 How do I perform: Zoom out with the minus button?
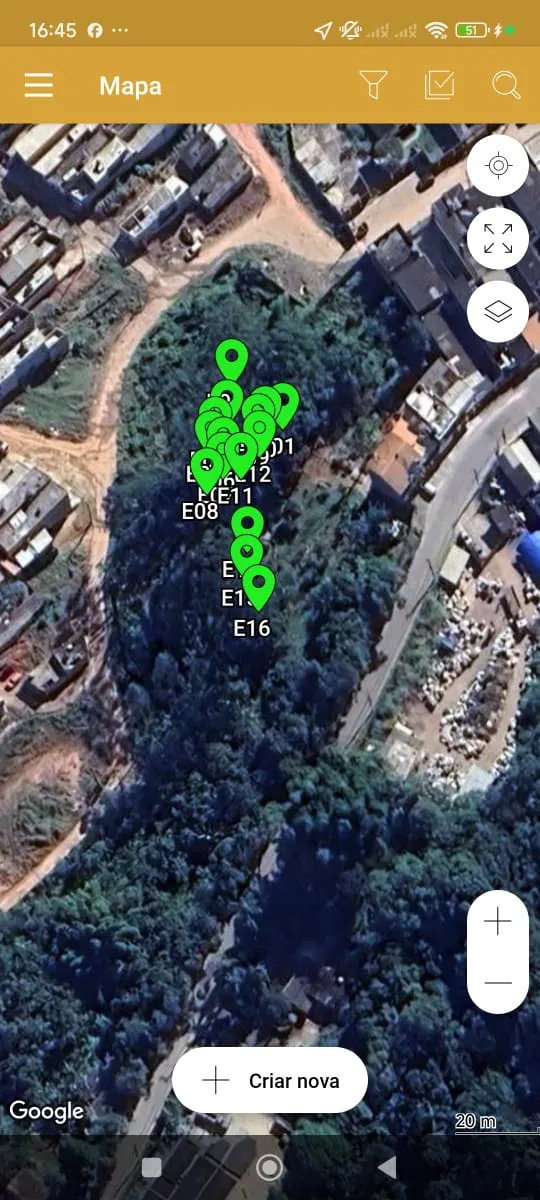point(498,983)
